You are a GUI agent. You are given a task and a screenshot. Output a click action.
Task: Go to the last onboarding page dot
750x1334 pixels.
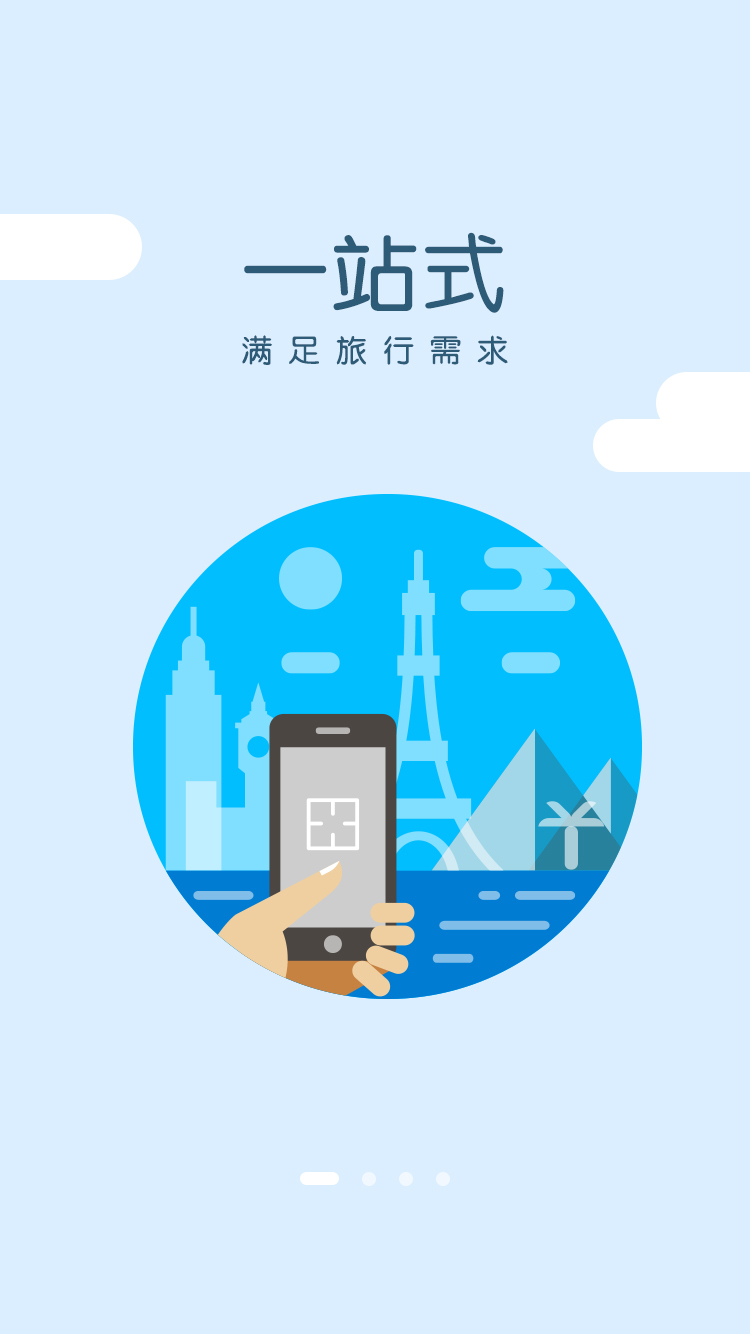tap(443, 1179)
